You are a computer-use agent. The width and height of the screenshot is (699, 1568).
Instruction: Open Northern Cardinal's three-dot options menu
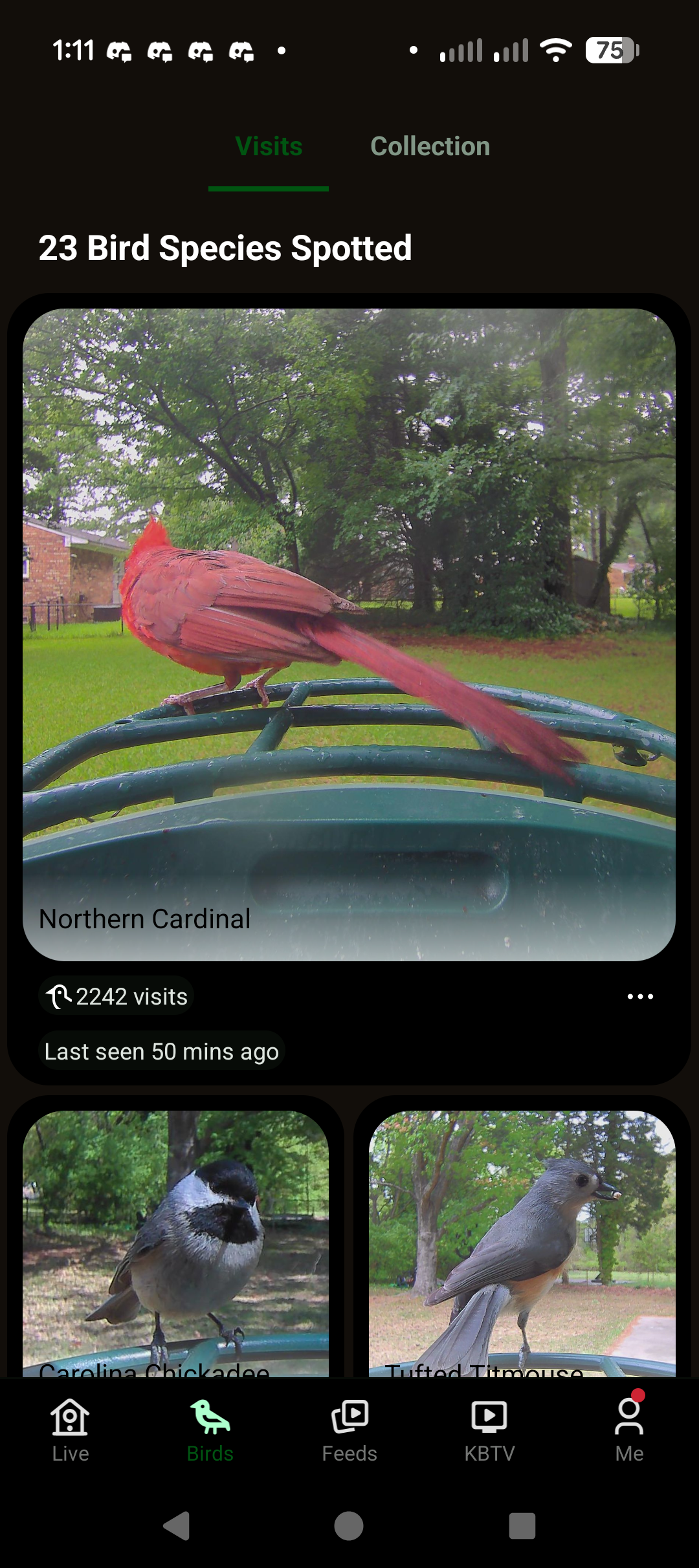click(640, 996)
